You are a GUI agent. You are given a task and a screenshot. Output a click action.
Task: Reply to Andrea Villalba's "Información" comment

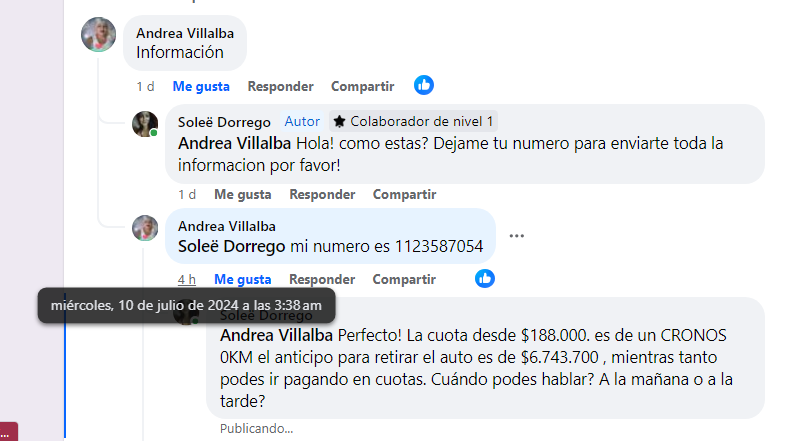pyautogui.click(x=280, y=87)
